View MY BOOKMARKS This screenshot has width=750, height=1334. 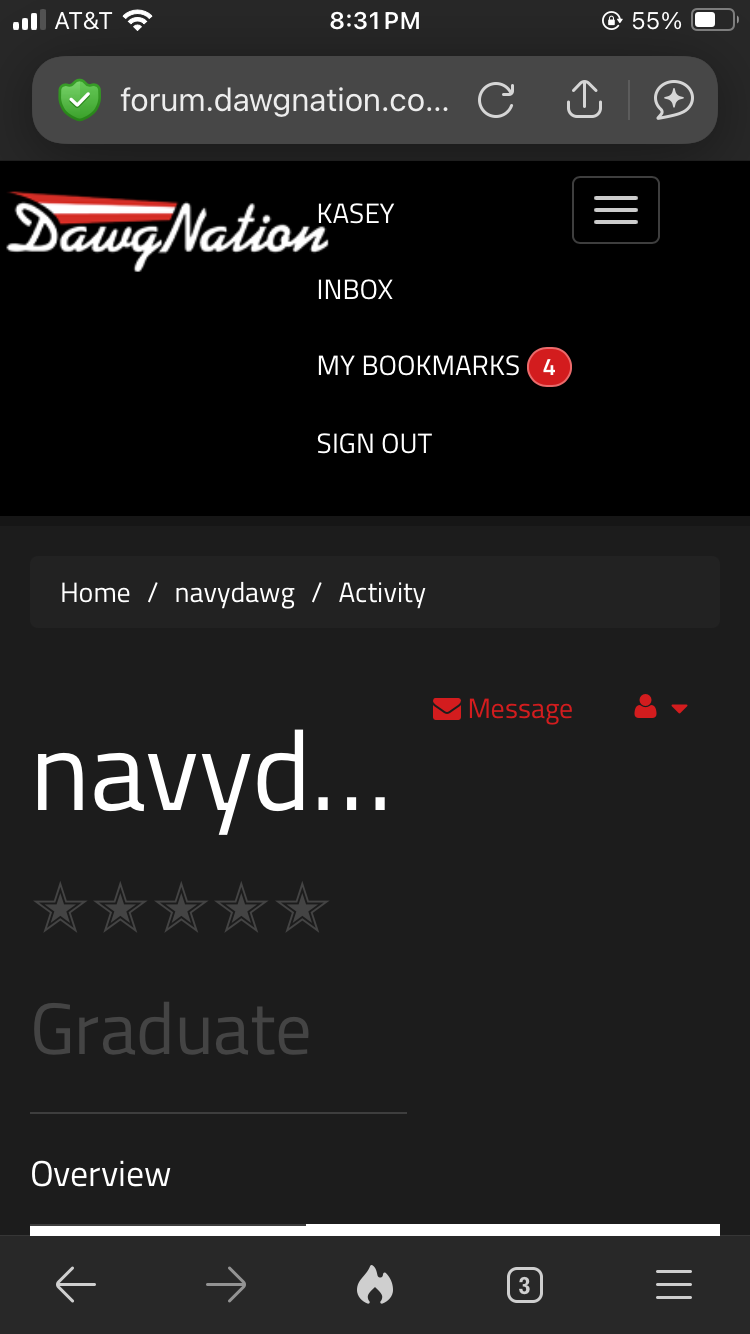pyautogui.click(x=418, y=366)
